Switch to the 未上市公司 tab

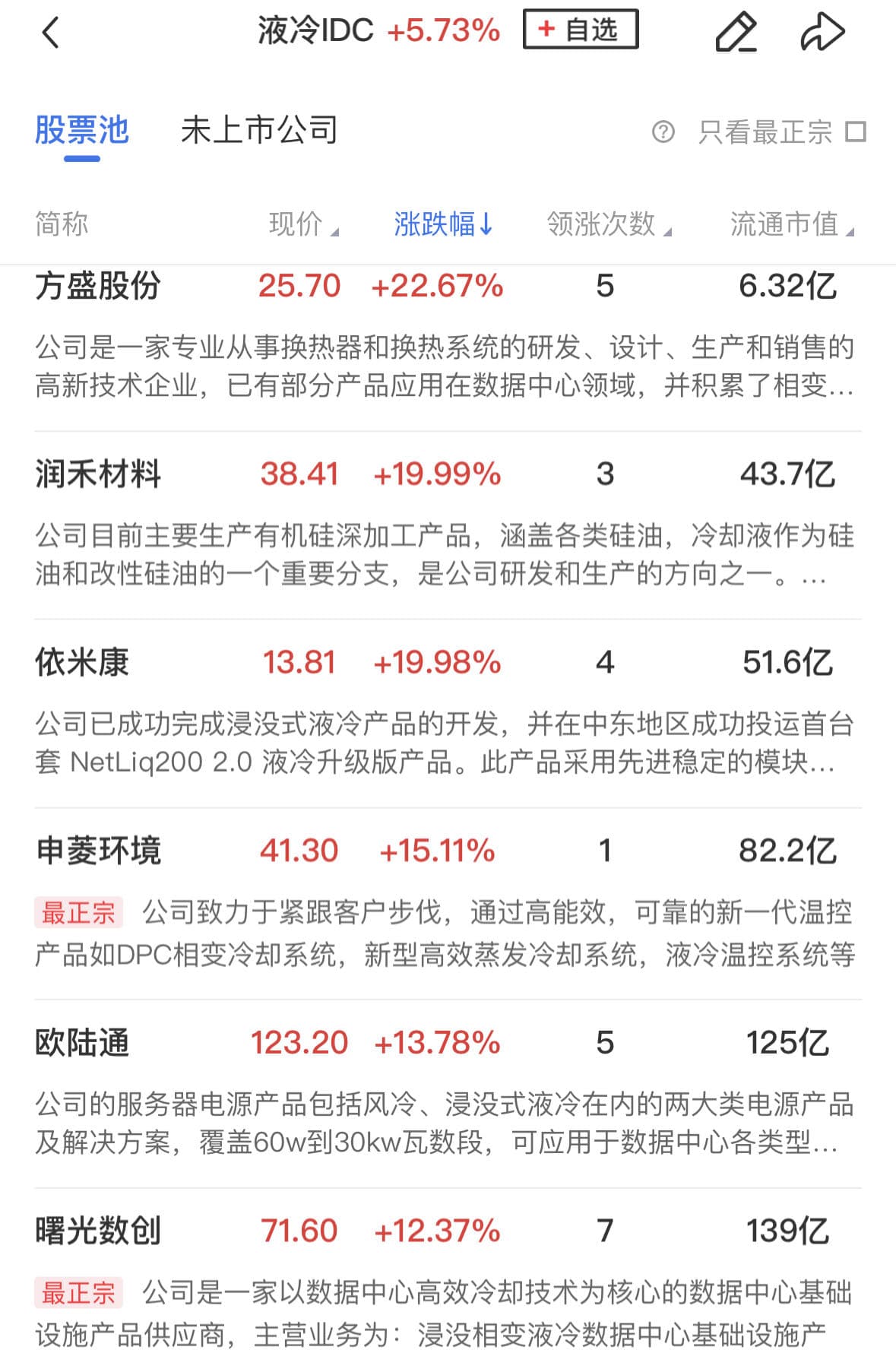point(259,131)
